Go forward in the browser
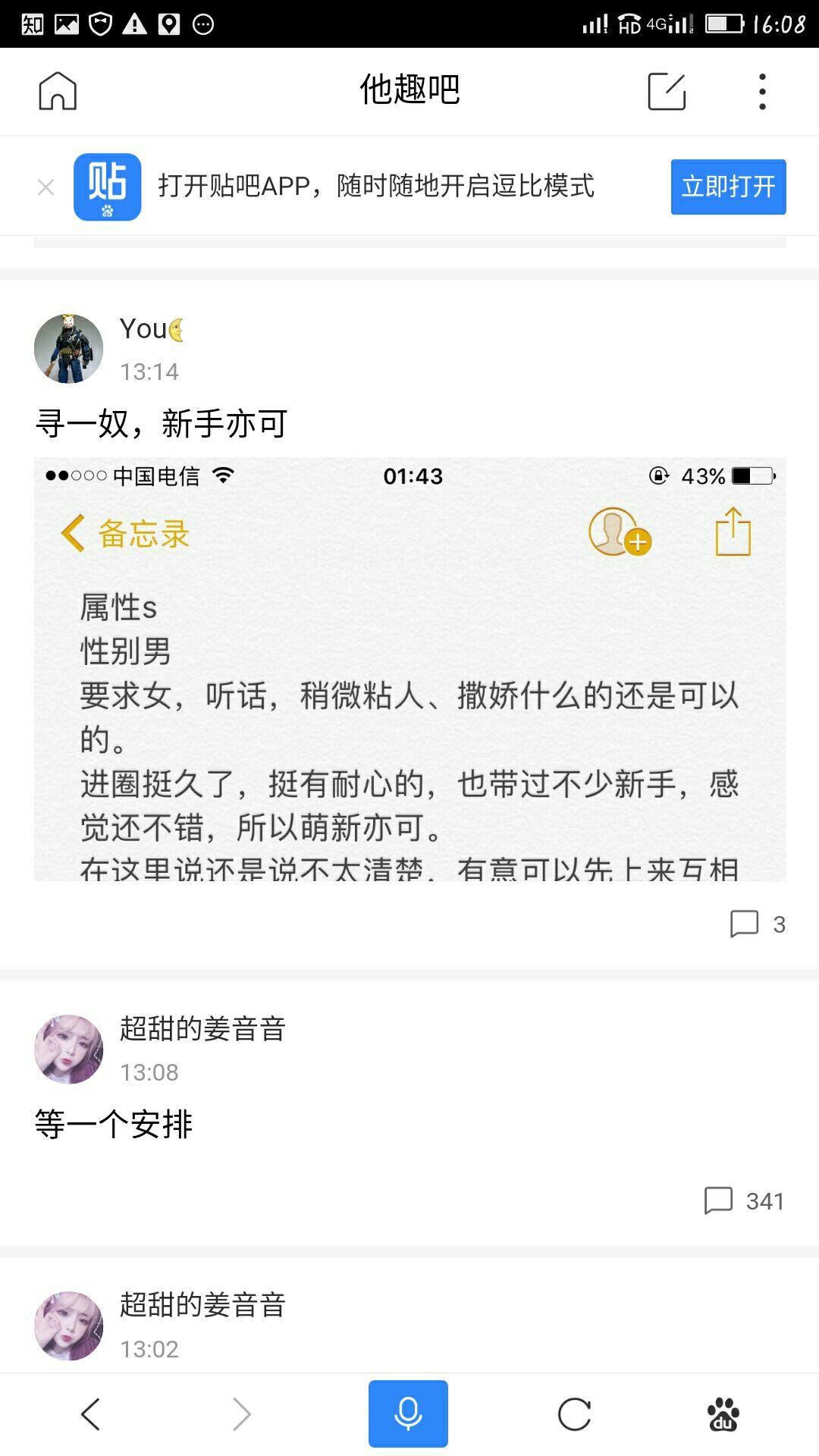The width and height of the screenshot is (819, 1456). 242,1414
